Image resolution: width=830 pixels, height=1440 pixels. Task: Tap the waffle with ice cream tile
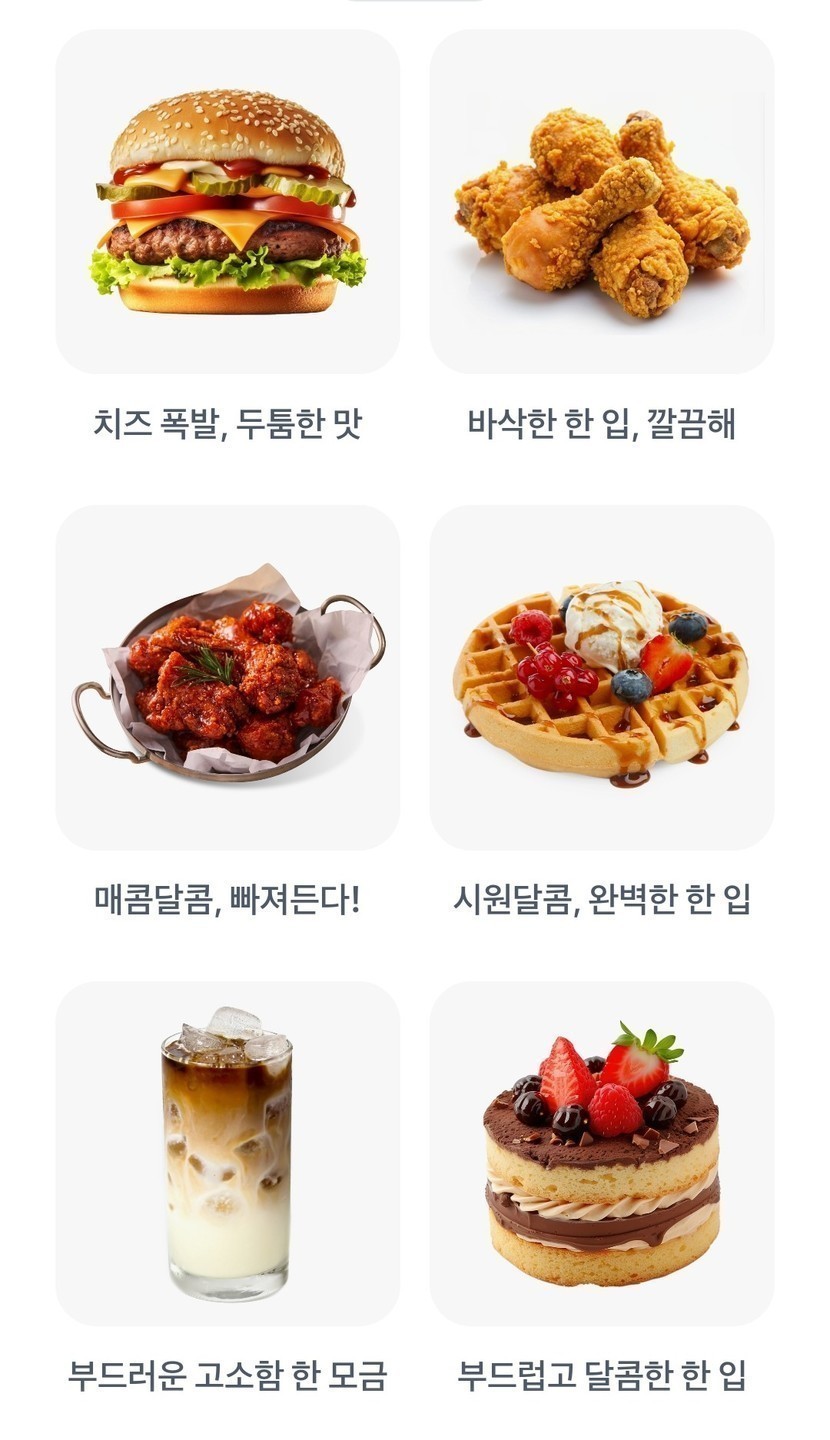[602, 678]
